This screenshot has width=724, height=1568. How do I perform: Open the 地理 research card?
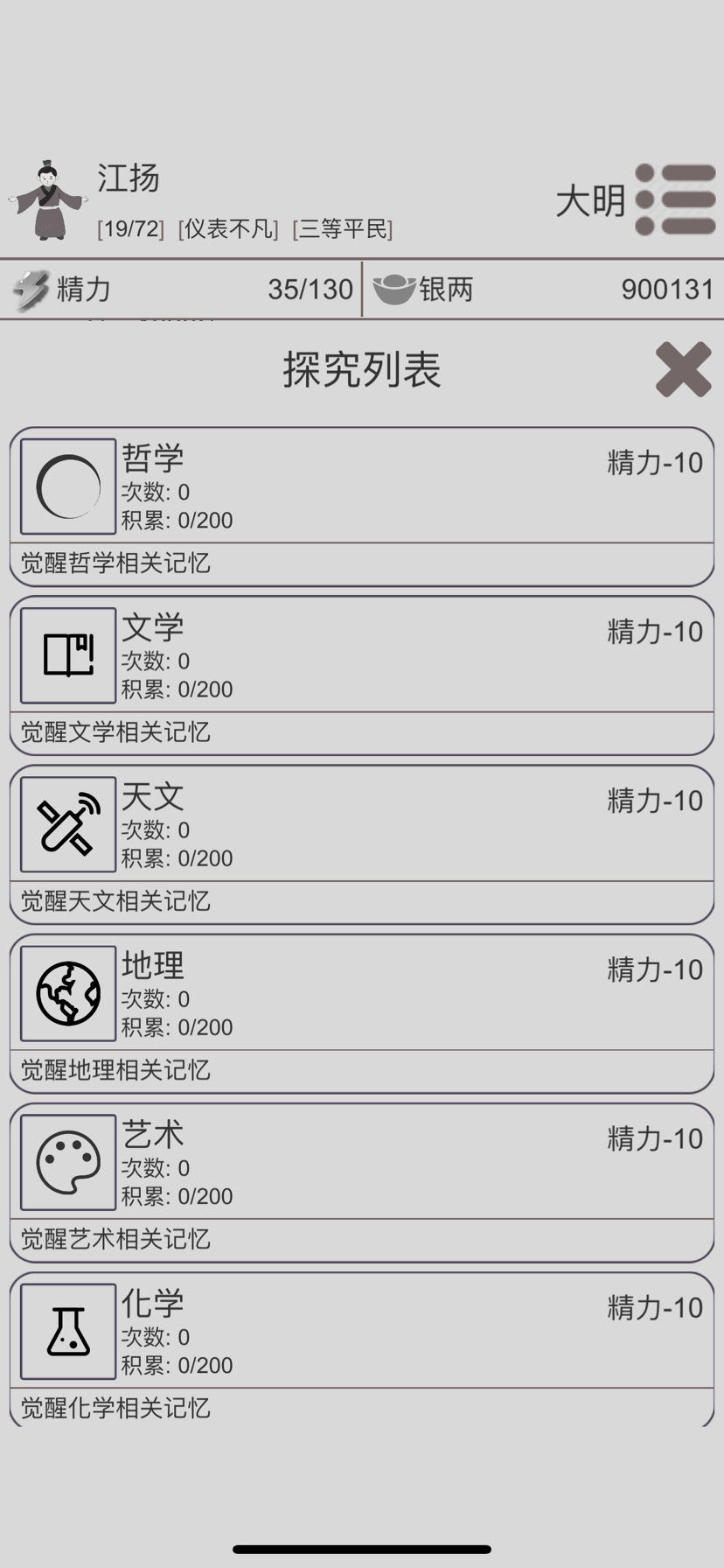tap(362, 1012)
